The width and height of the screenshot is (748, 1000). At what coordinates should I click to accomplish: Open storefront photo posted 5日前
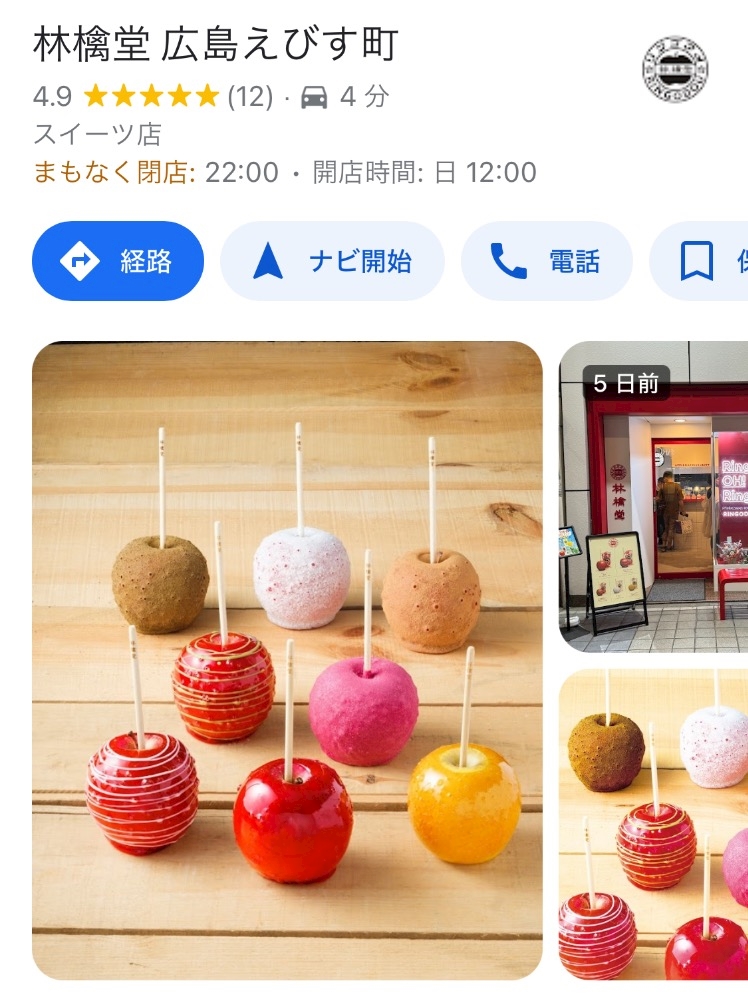pos(654,497)
